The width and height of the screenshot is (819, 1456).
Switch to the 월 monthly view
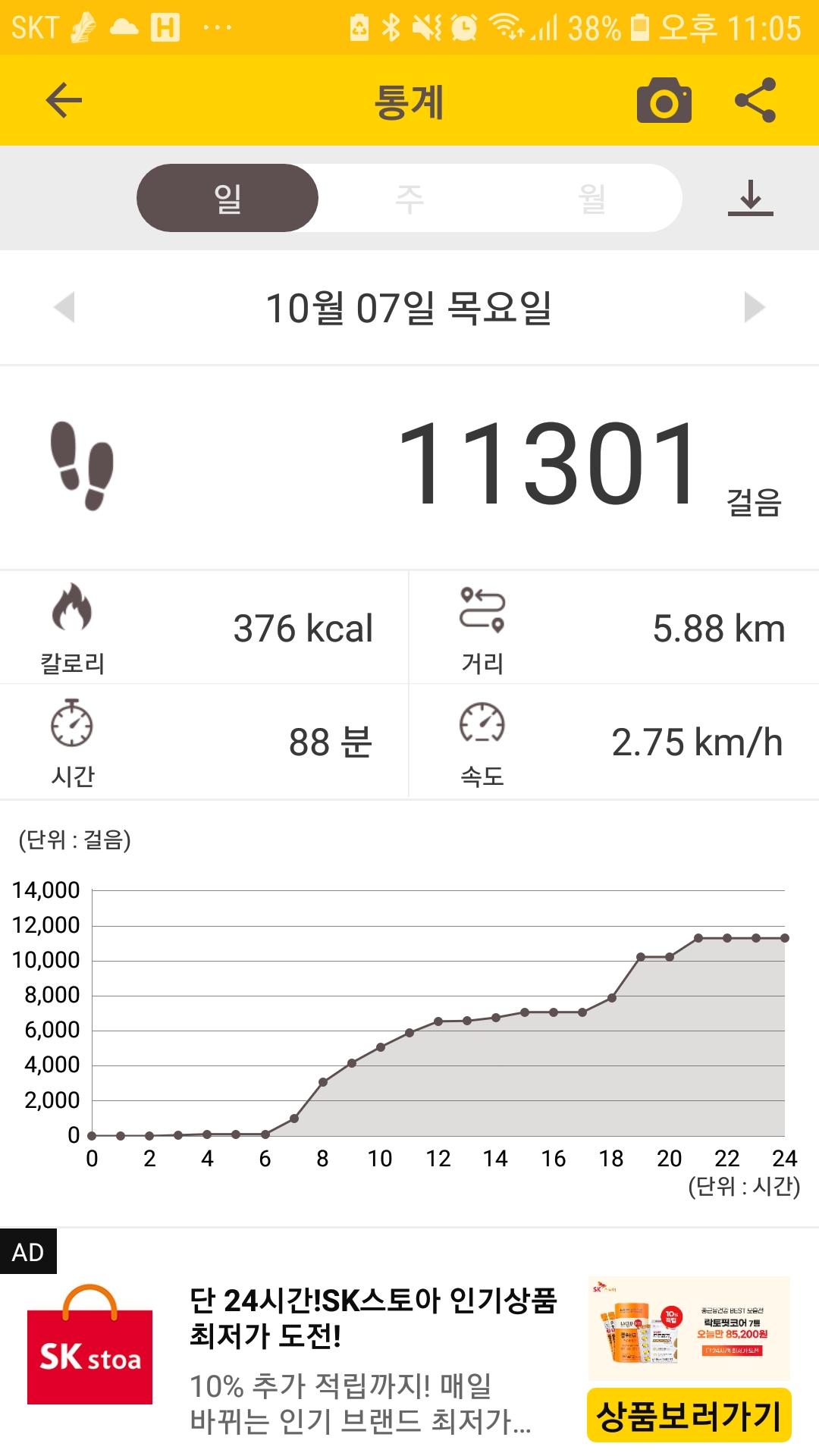(591, 198)
